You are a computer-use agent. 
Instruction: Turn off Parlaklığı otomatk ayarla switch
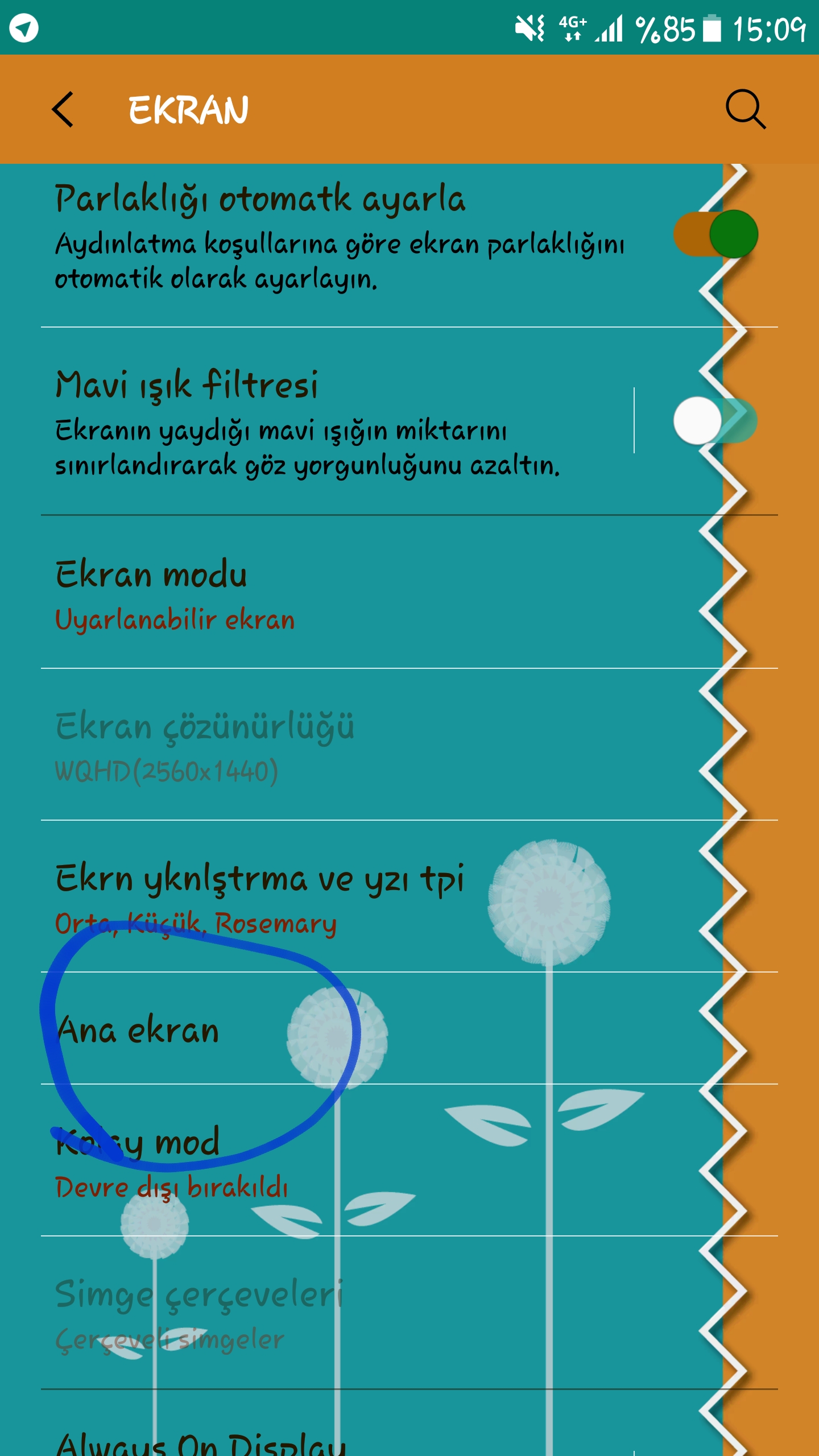pyautogui.click(x=715, y=234)
